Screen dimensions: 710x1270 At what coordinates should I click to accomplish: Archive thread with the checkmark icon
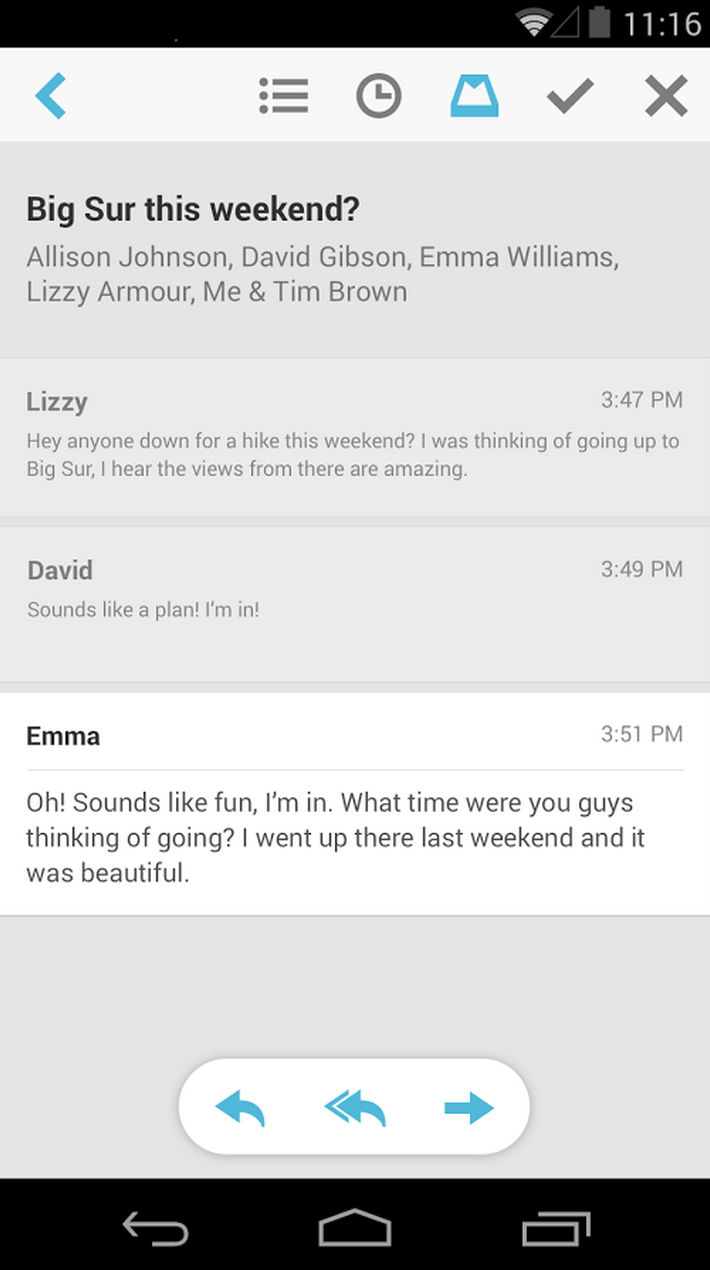click(570, 97)
